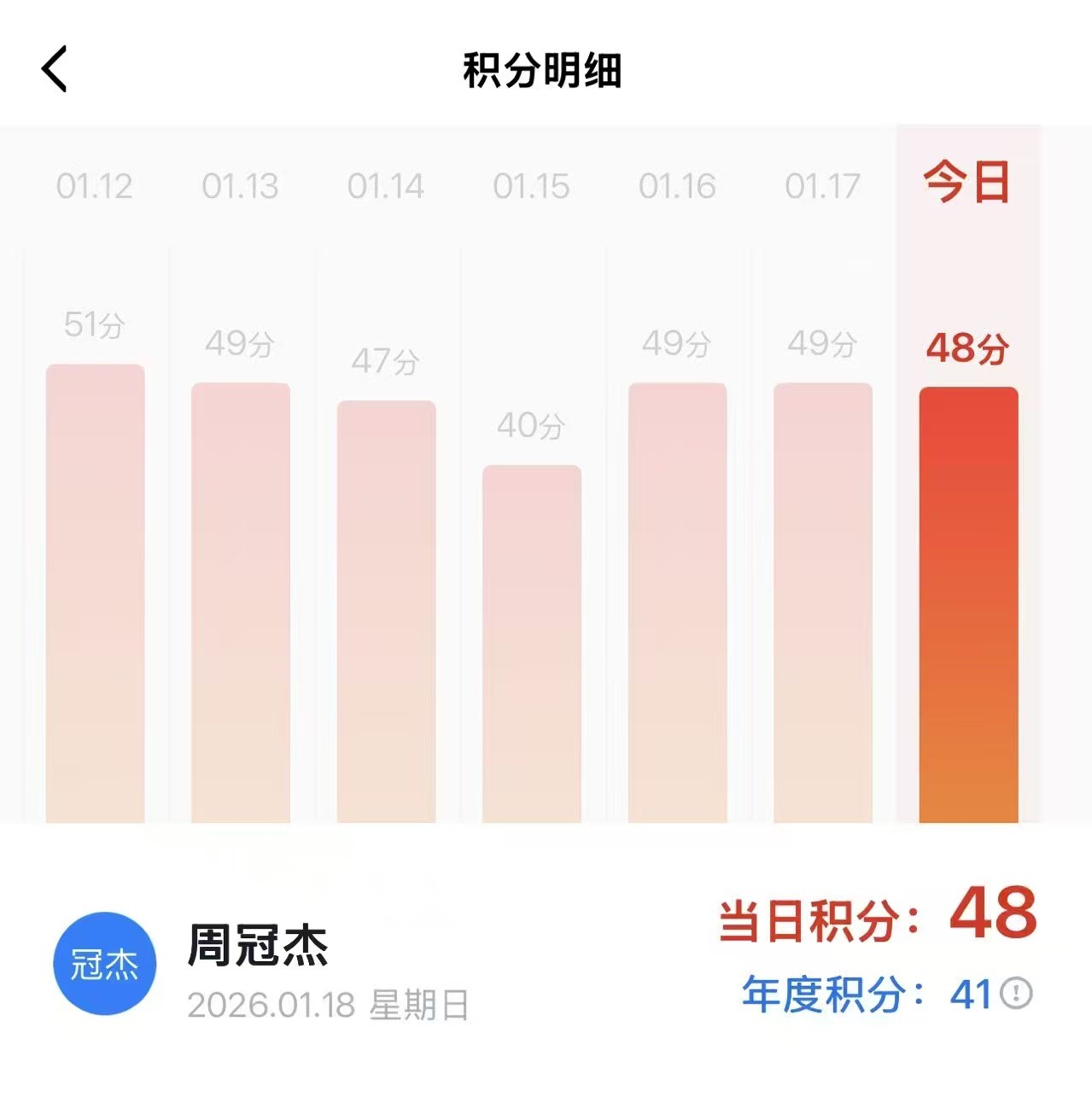Select the 01.17 day's score bar

tap(823, 602)
